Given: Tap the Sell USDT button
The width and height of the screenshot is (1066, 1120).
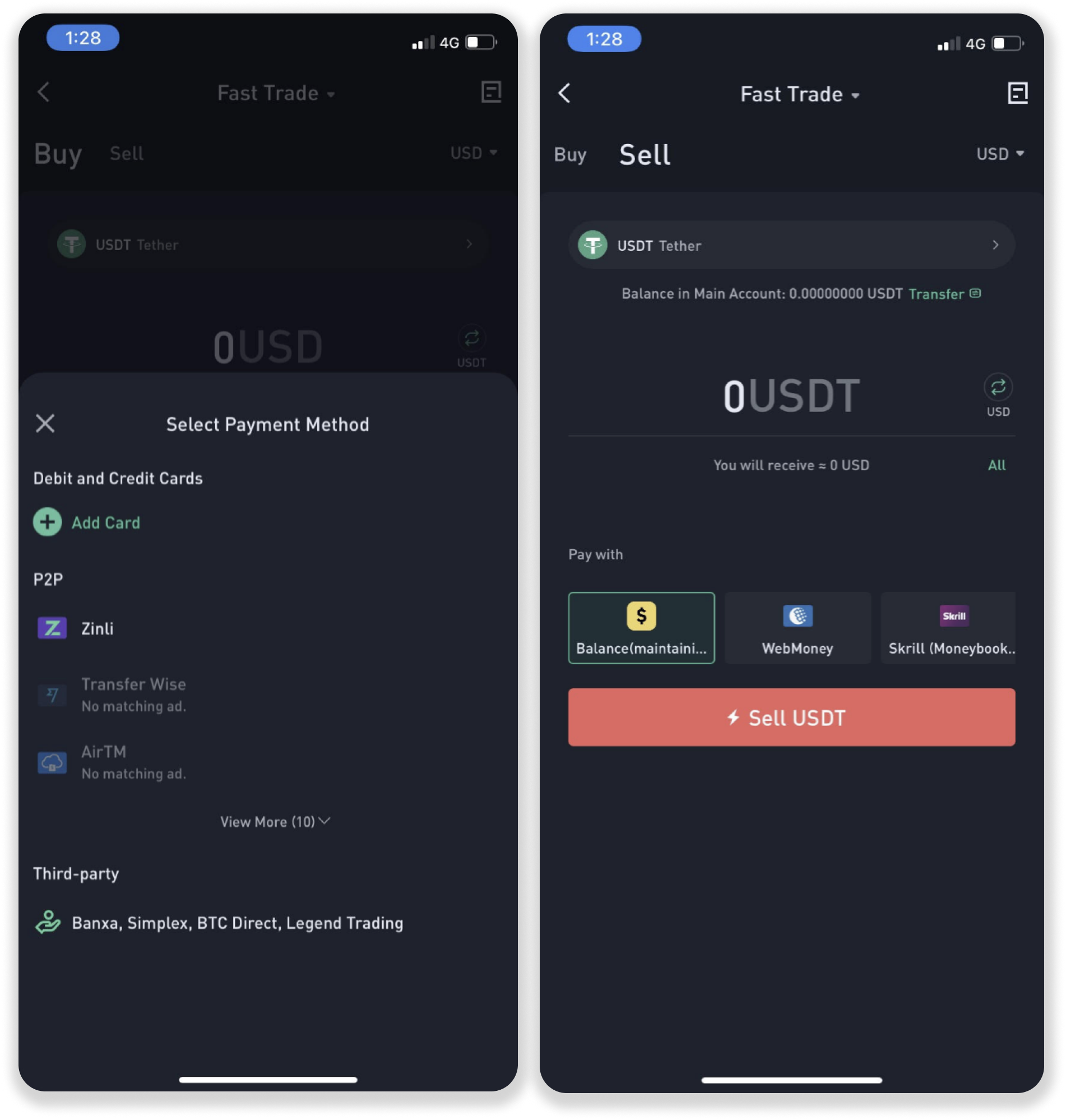Looking at the screenshot, I should pyautogui.click(x=791, y=717).
